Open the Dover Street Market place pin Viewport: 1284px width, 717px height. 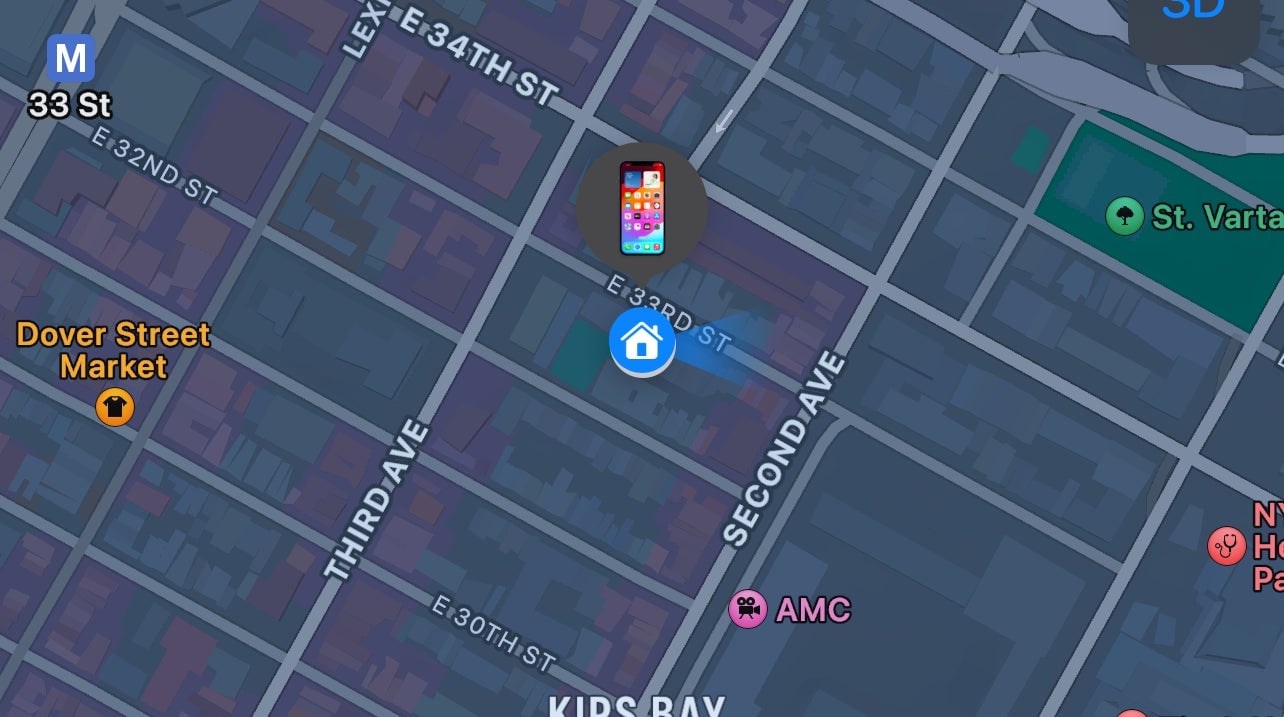[115, 407]
